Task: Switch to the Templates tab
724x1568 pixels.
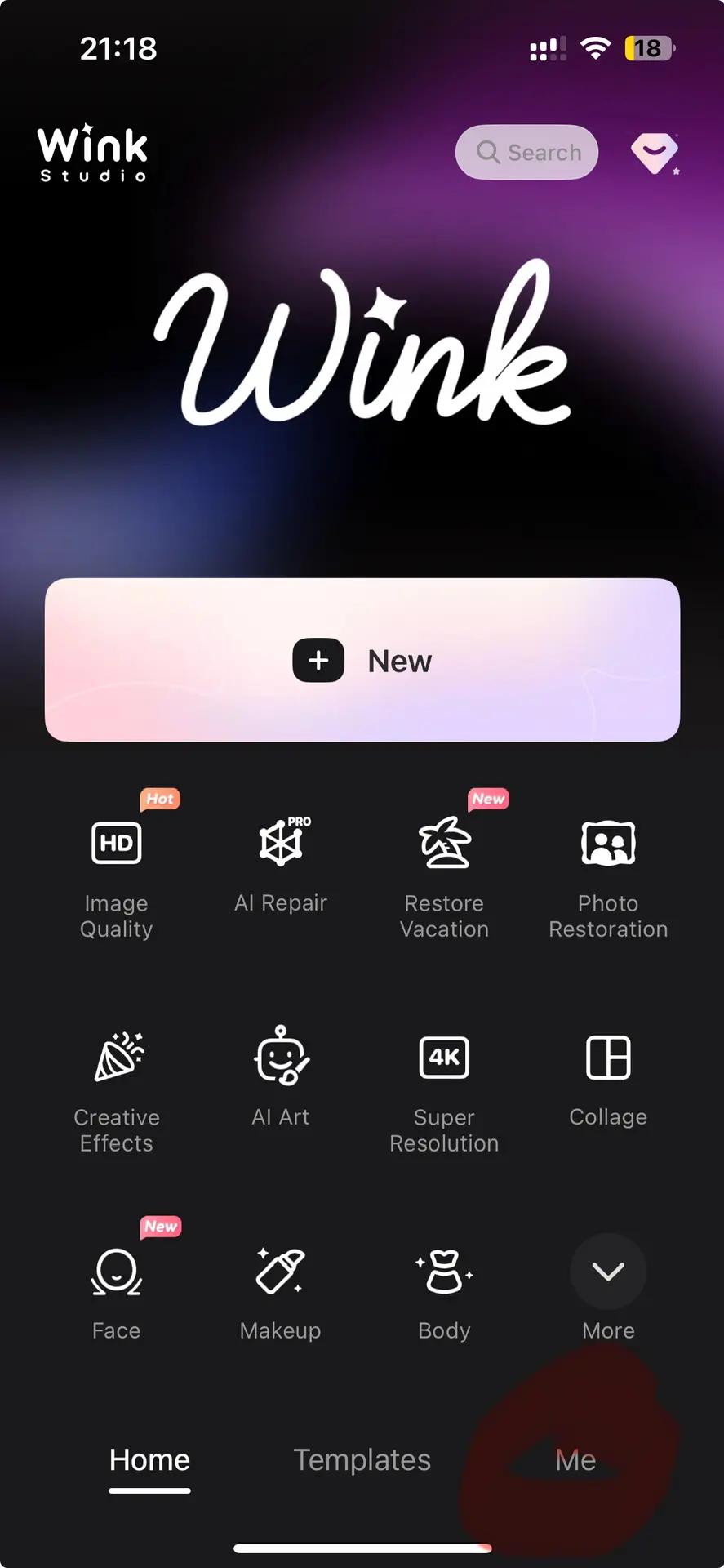Action: [x=362, y=1460]
